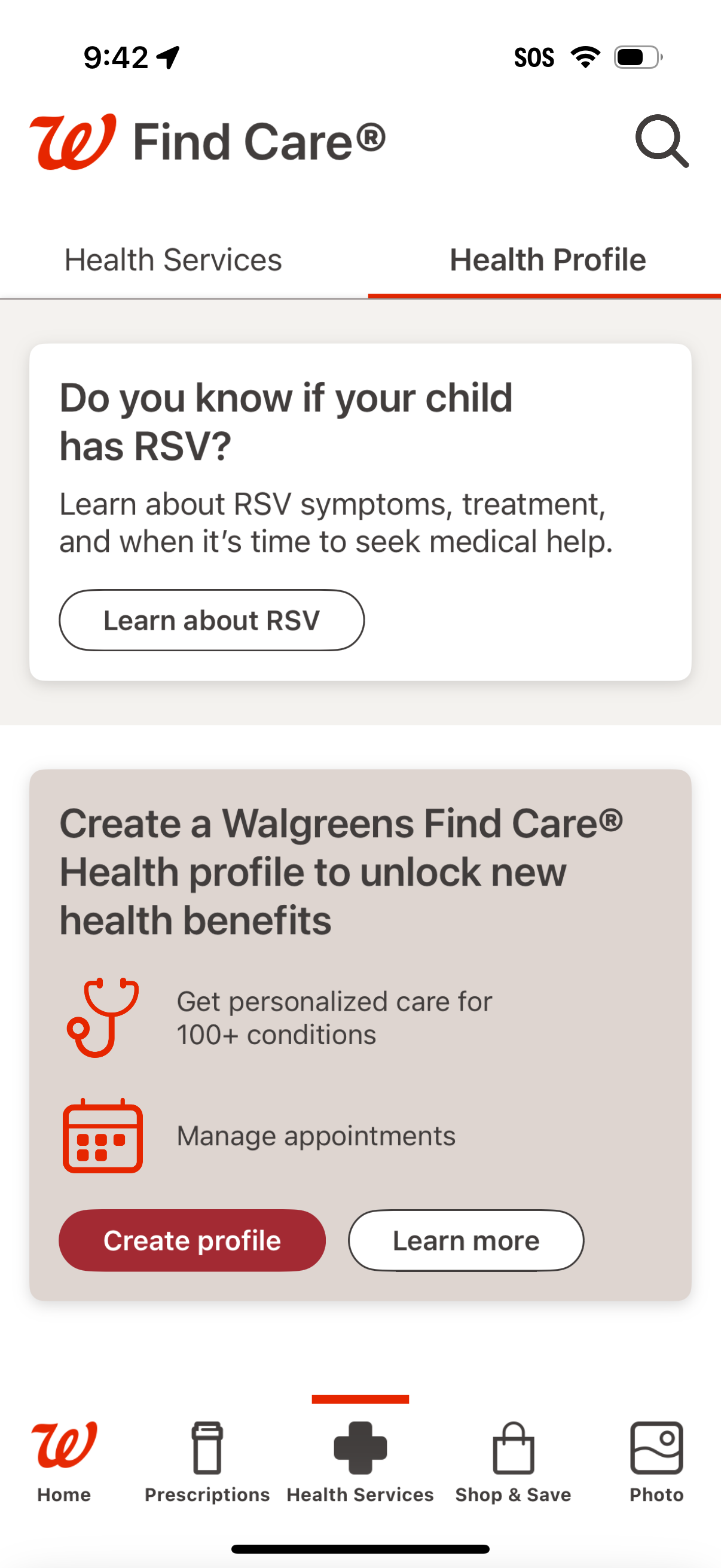
Task: Tap Learn more about Find Care profile
Action: point(466,1240)
